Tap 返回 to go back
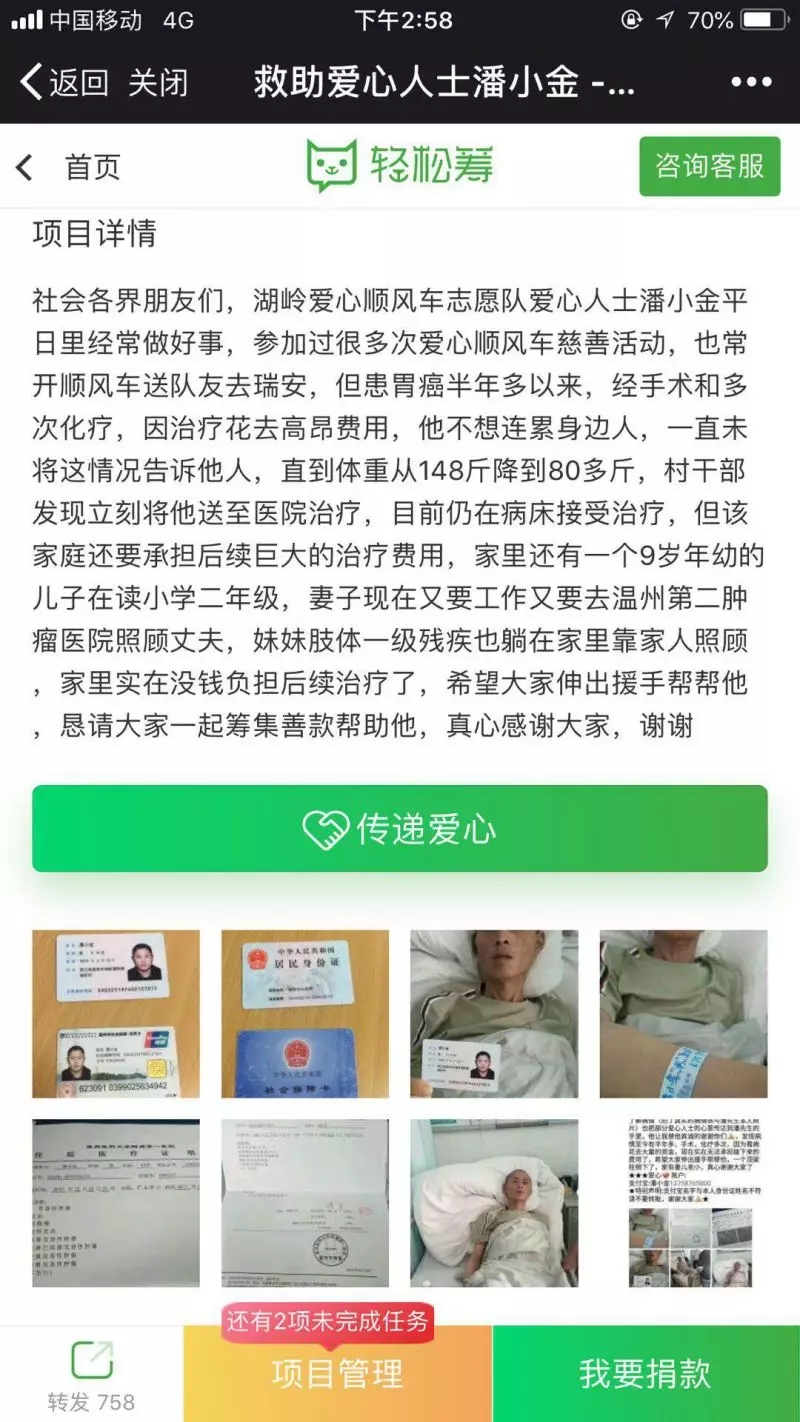The width and height of the screenshot is (800, 1422). [x=65, y=82]
